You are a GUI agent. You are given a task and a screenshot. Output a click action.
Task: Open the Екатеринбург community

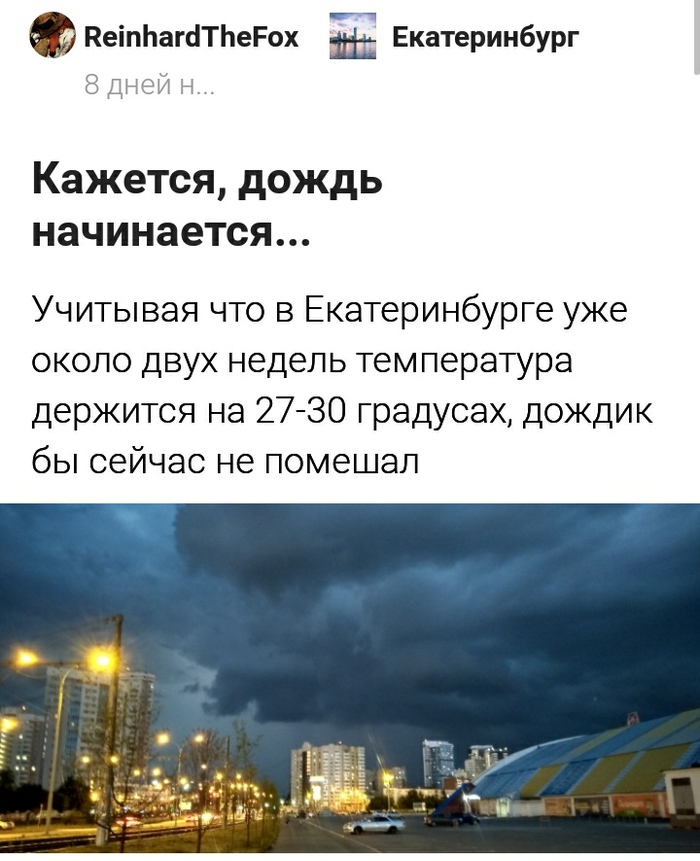point(484,38)
